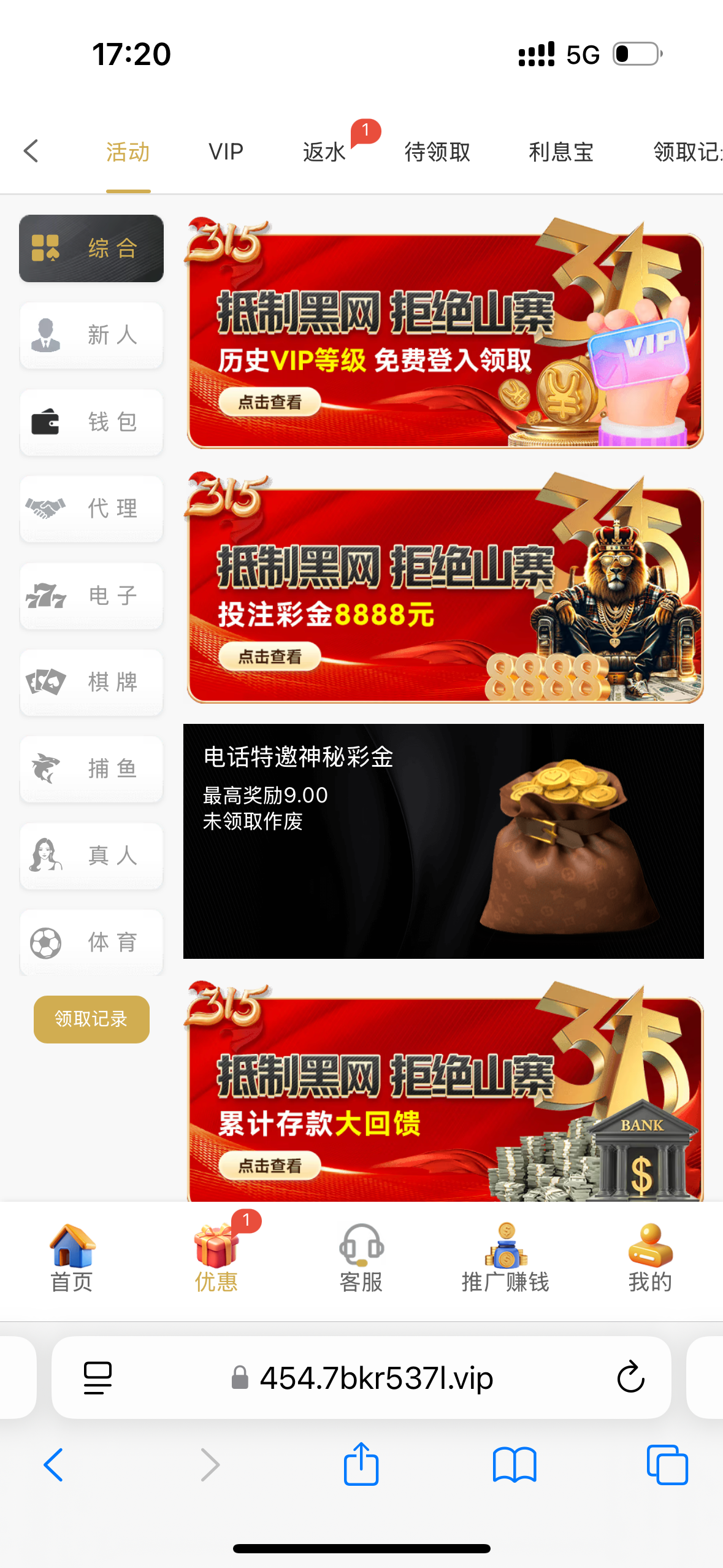Viewport: 723px width, 1568px height.
Task: Go back using the top-left arrow
Action: [x=31, y=151]
